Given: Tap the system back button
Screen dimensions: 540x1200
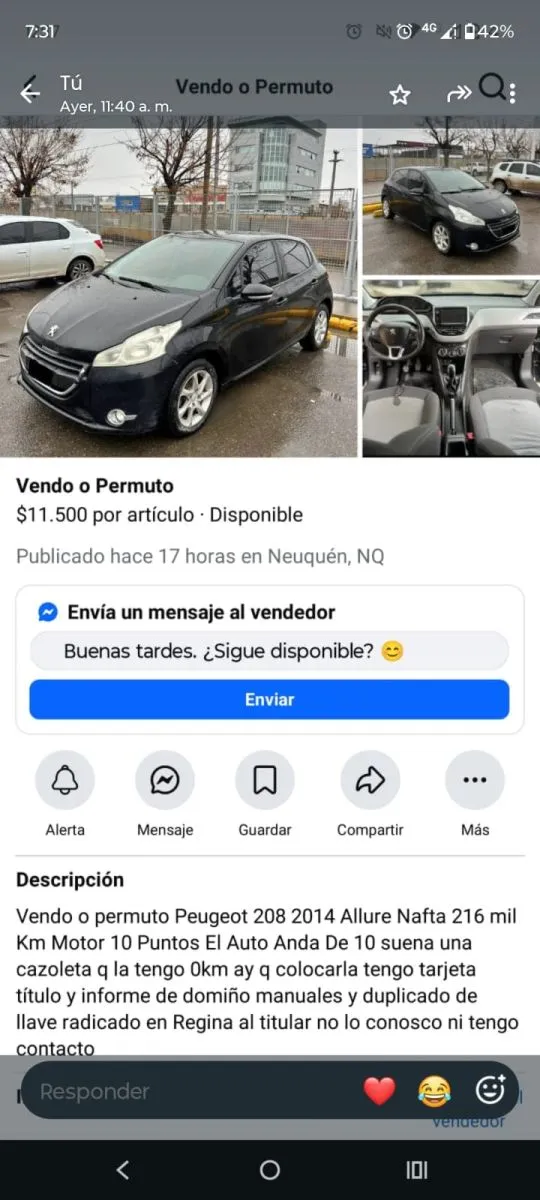Looking at the screenshot, I should click(123, 1170).
